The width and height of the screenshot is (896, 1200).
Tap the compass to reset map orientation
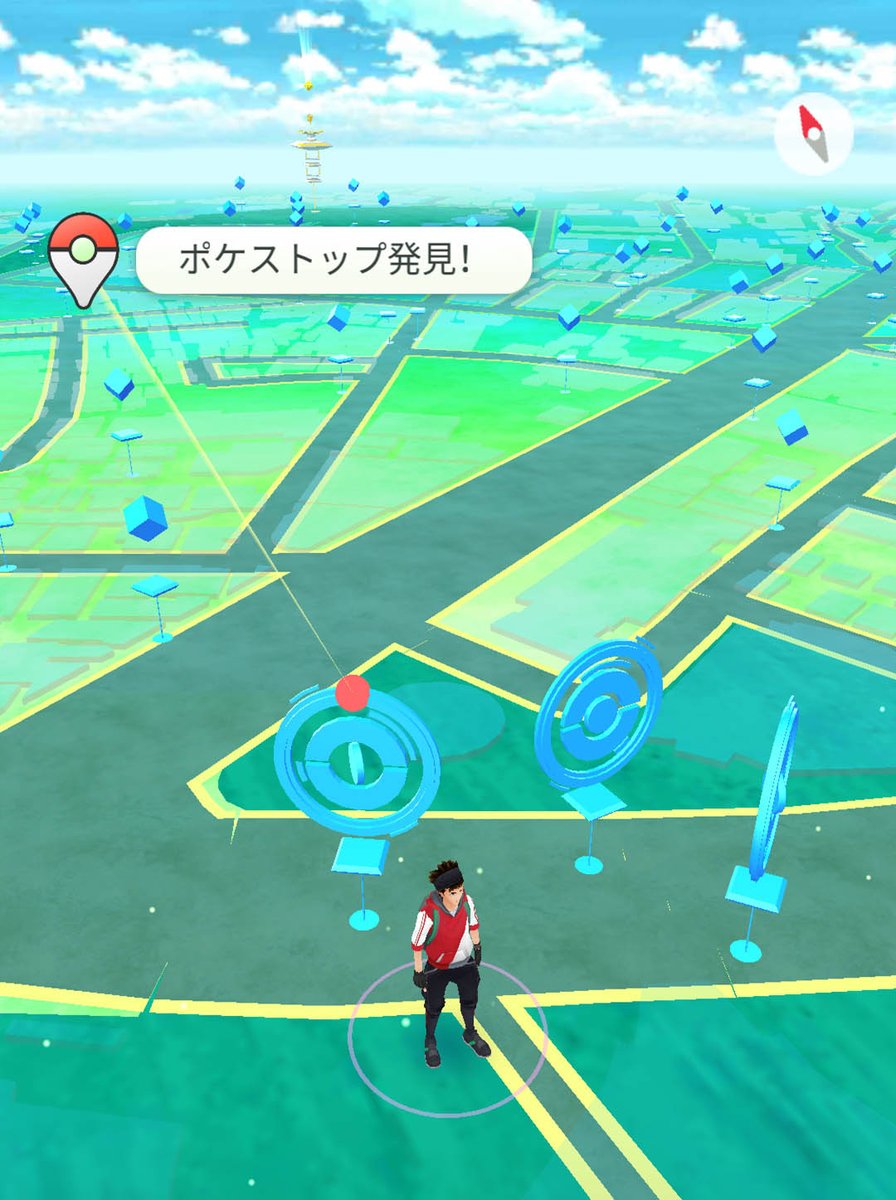point(814,132)
